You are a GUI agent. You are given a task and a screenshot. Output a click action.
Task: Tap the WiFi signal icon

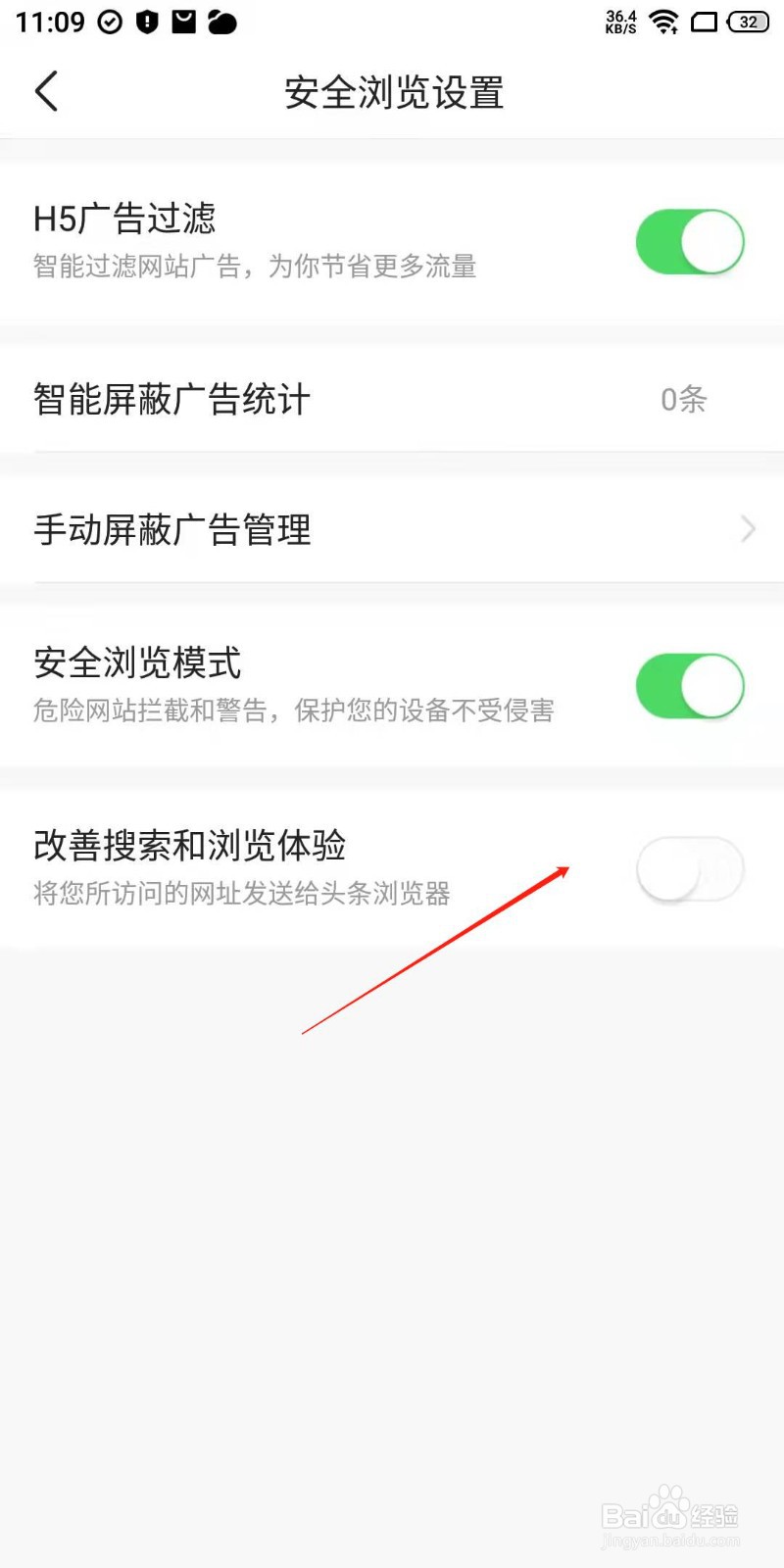pyautogui.click(x=664, y=23)
